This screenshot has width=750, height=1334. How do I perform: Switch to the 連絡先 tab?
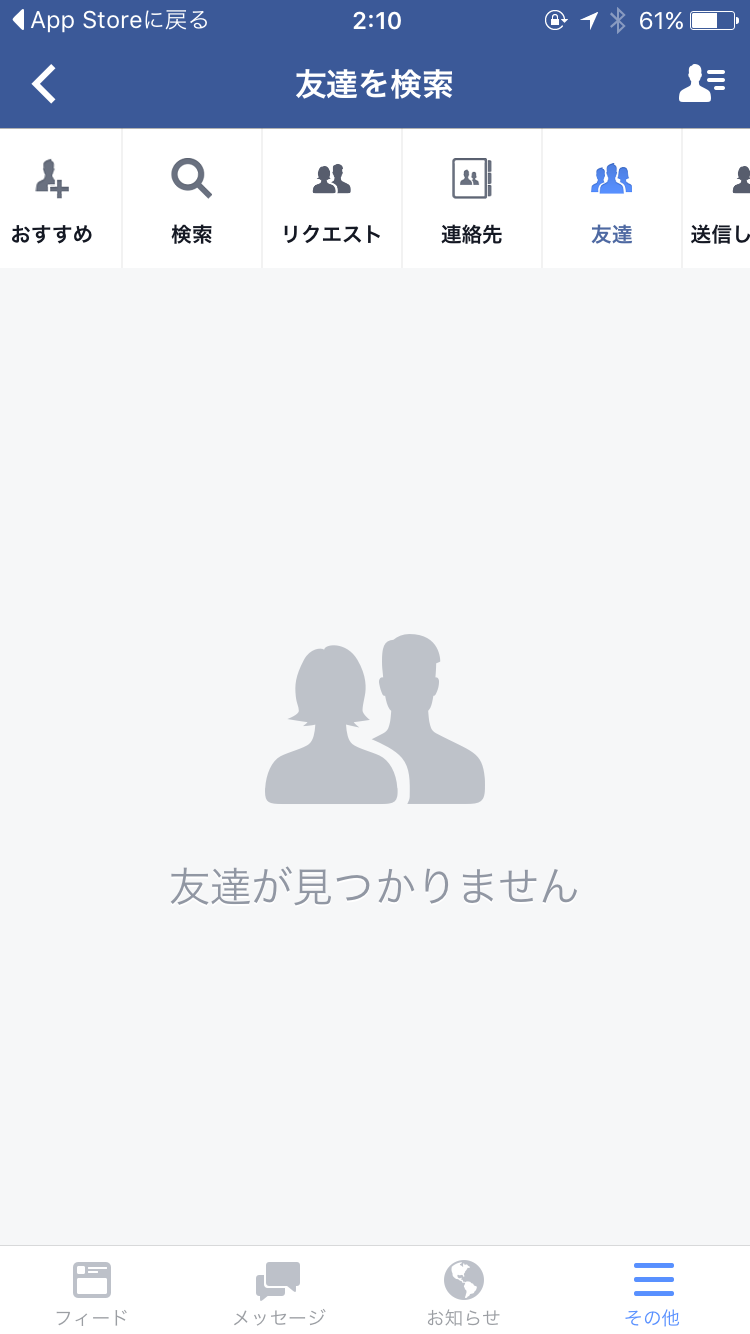(x=472, y=198)
